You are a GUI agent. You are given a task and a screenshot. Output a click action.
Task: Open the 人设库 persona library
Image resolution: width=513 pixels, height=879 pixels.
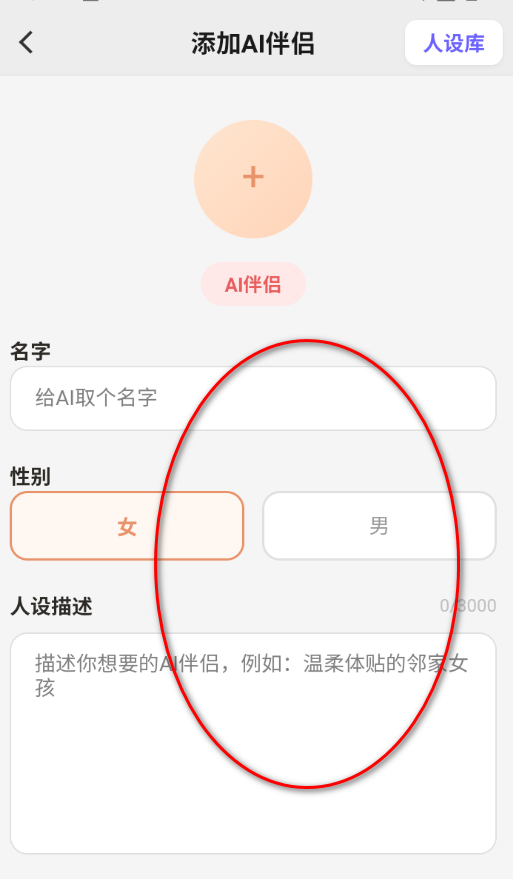click(454, 43)
